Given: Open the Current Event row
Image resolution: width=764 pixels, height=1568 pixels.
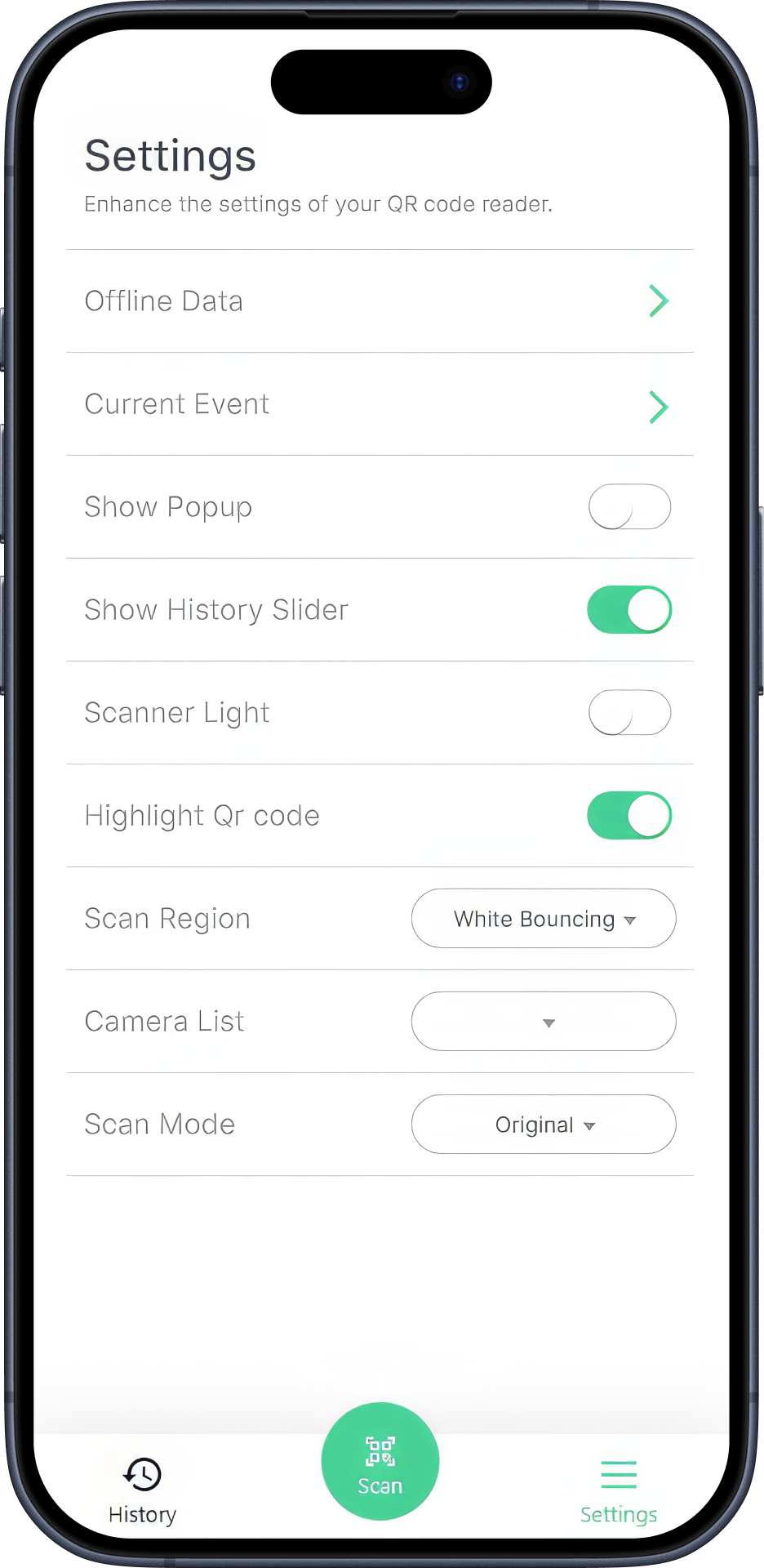Looking at the screenshot, I should pos(380,404).
